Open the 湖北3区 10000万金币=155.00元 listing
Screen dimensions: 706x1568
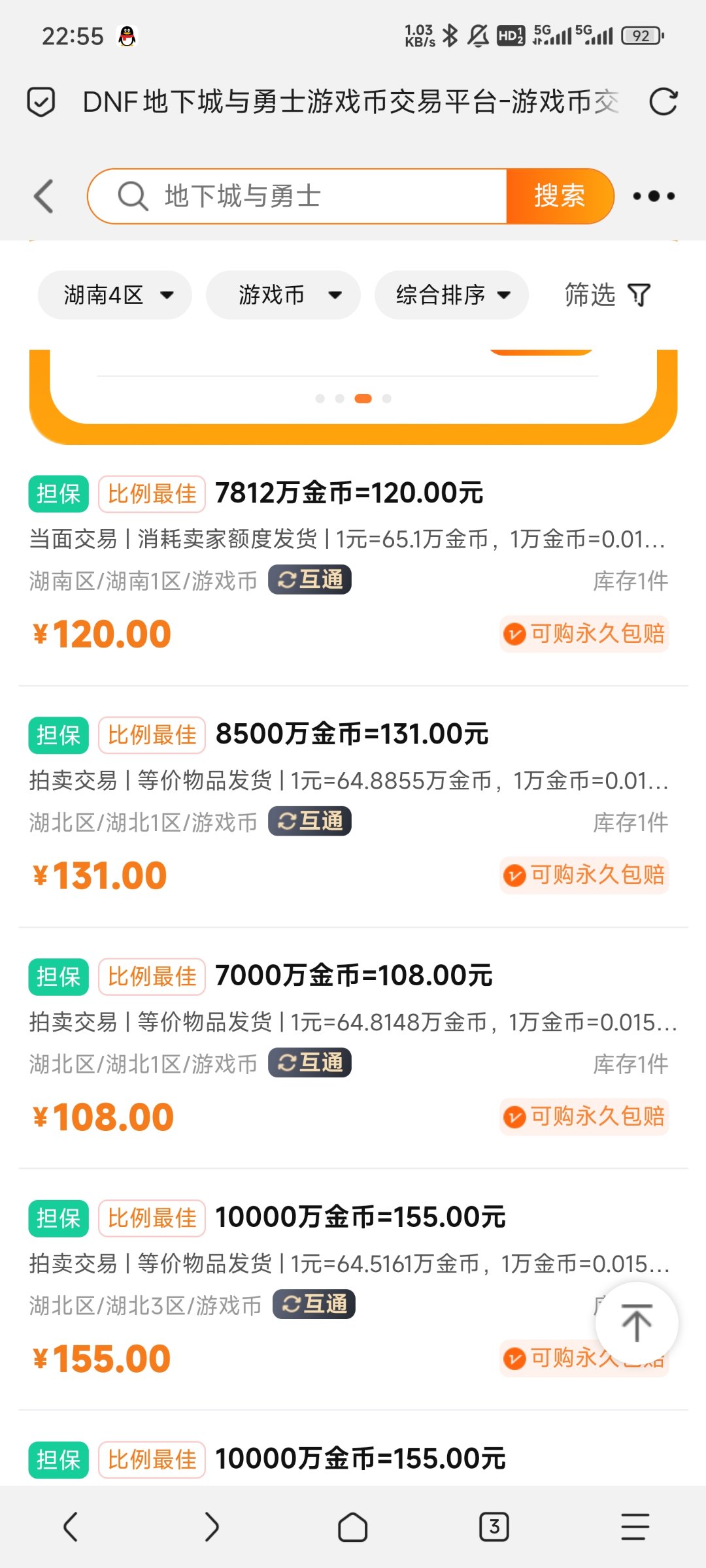360,1218
